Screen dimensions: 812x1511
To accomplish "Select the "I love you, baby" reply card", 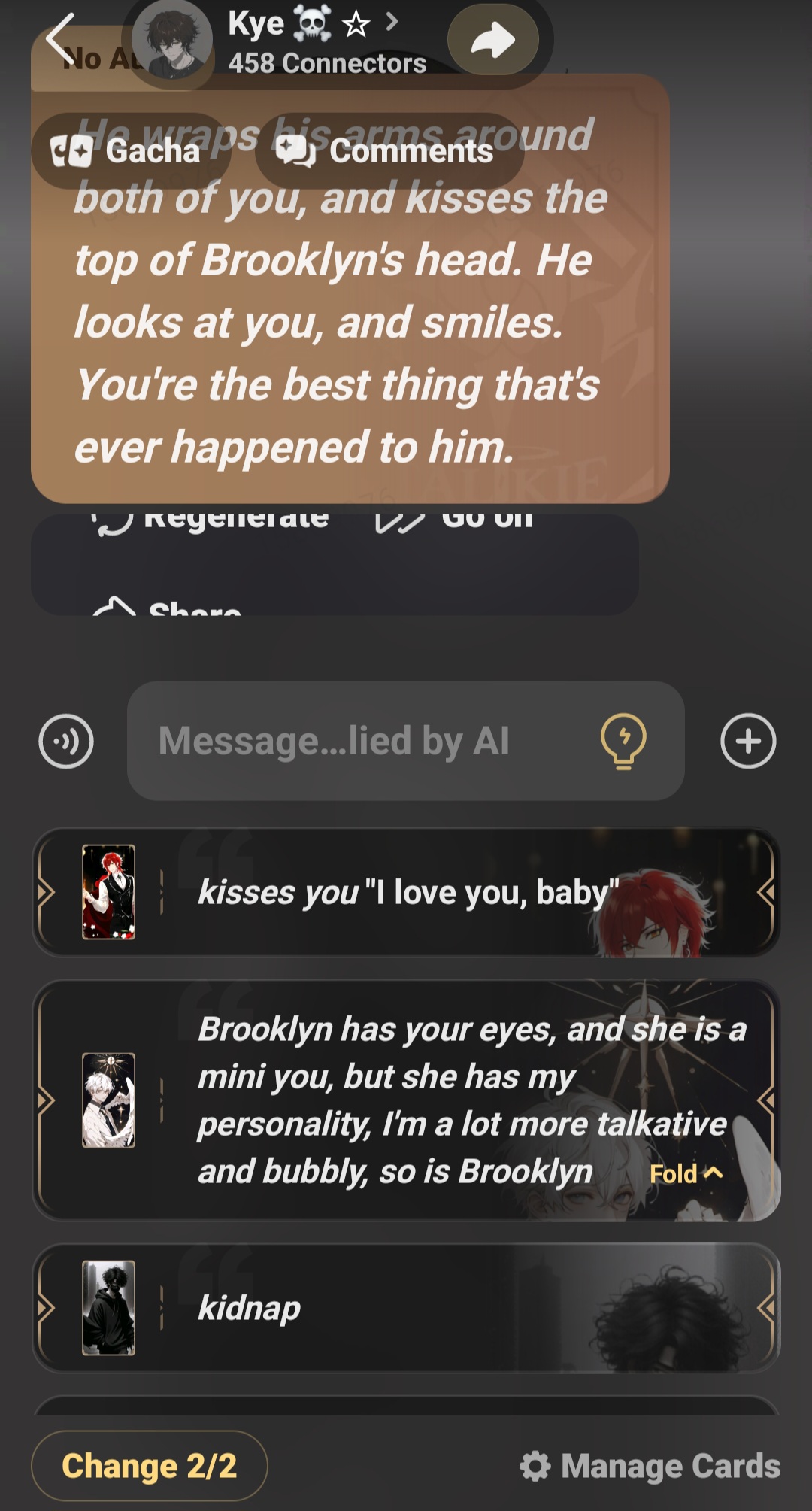I will pyautogui.click(x=406, y=893).
